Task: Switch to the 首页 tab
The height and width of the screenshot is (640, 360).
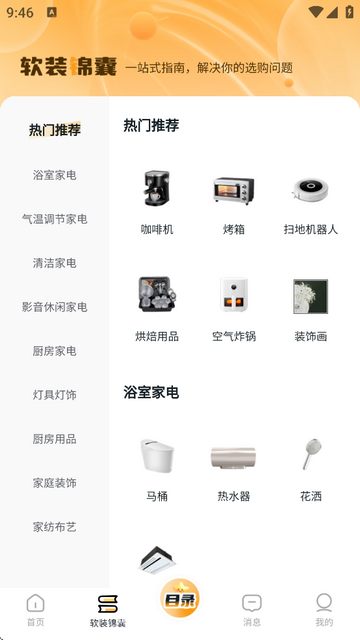Action: coord(36,610)
